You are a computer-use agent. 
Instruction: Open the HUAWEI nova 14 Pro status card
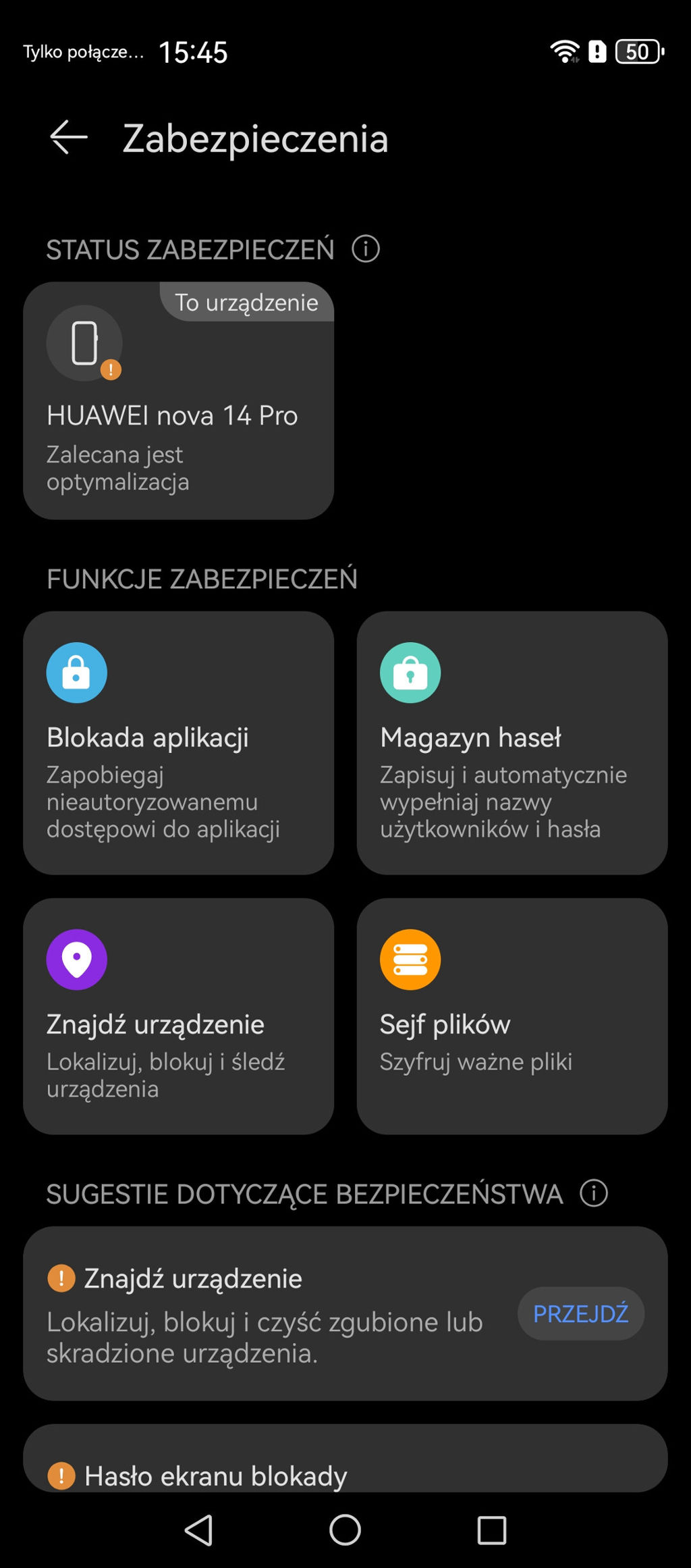[178, 400]
